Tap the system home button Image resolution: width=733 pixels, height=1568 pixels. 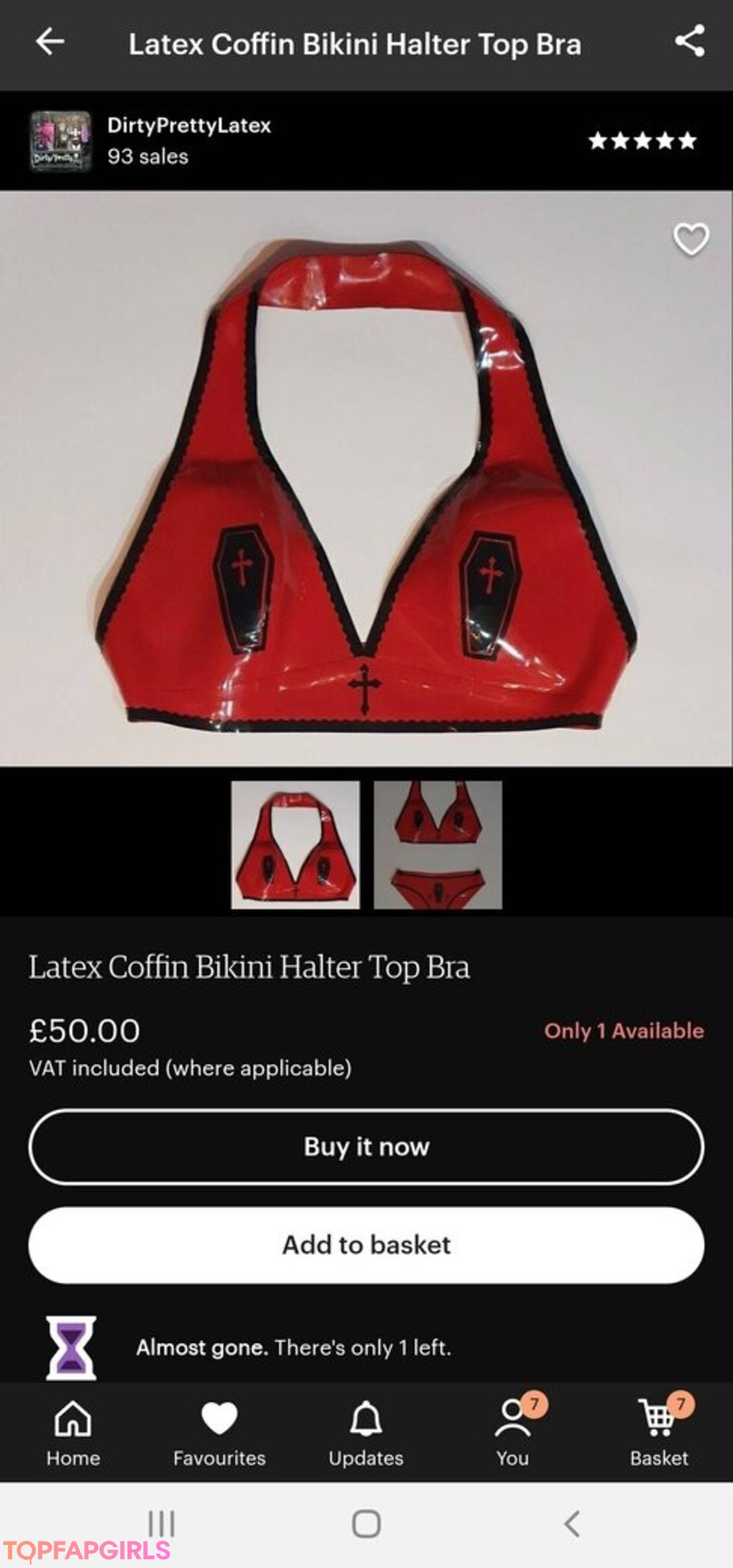(x=366, y=1524)
